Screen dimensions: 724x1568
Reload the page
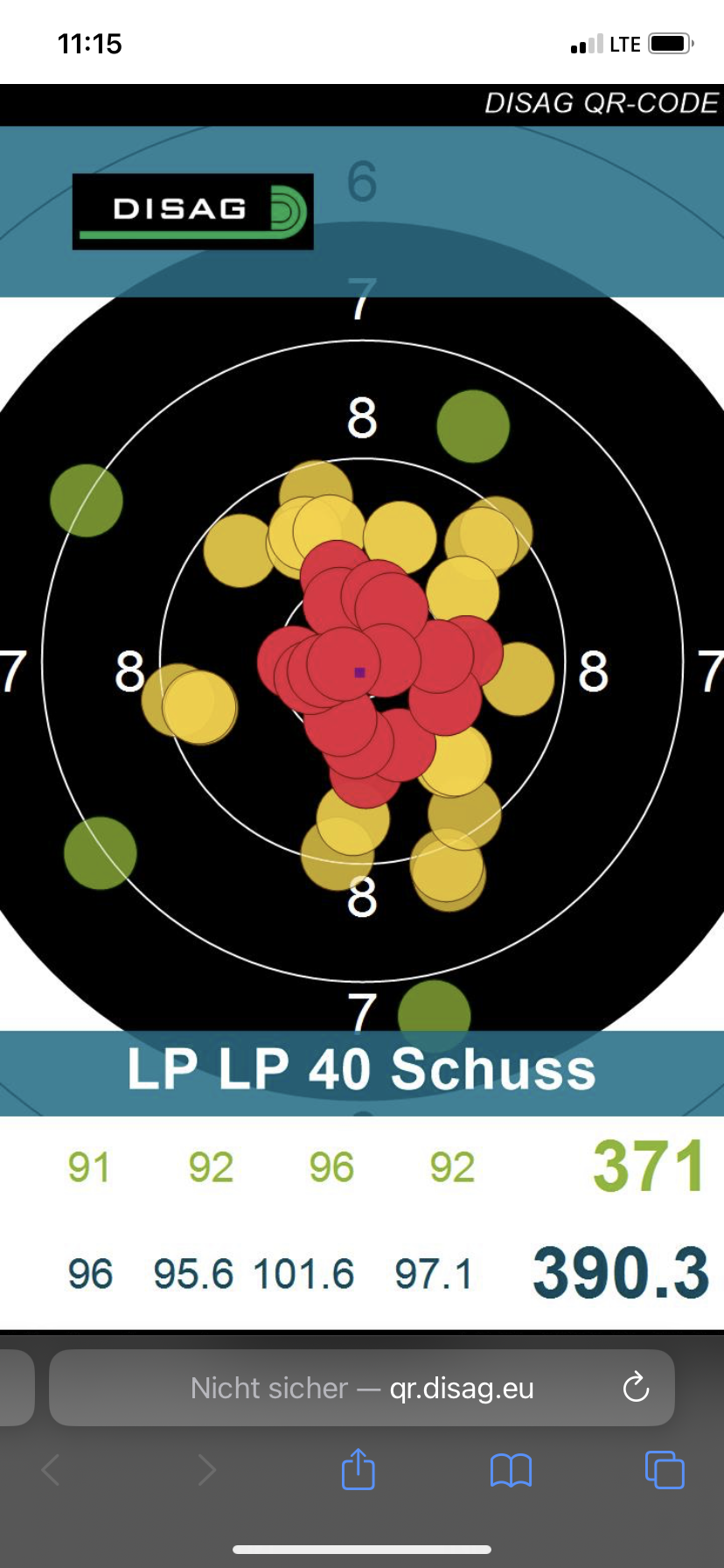[636, 1388]
